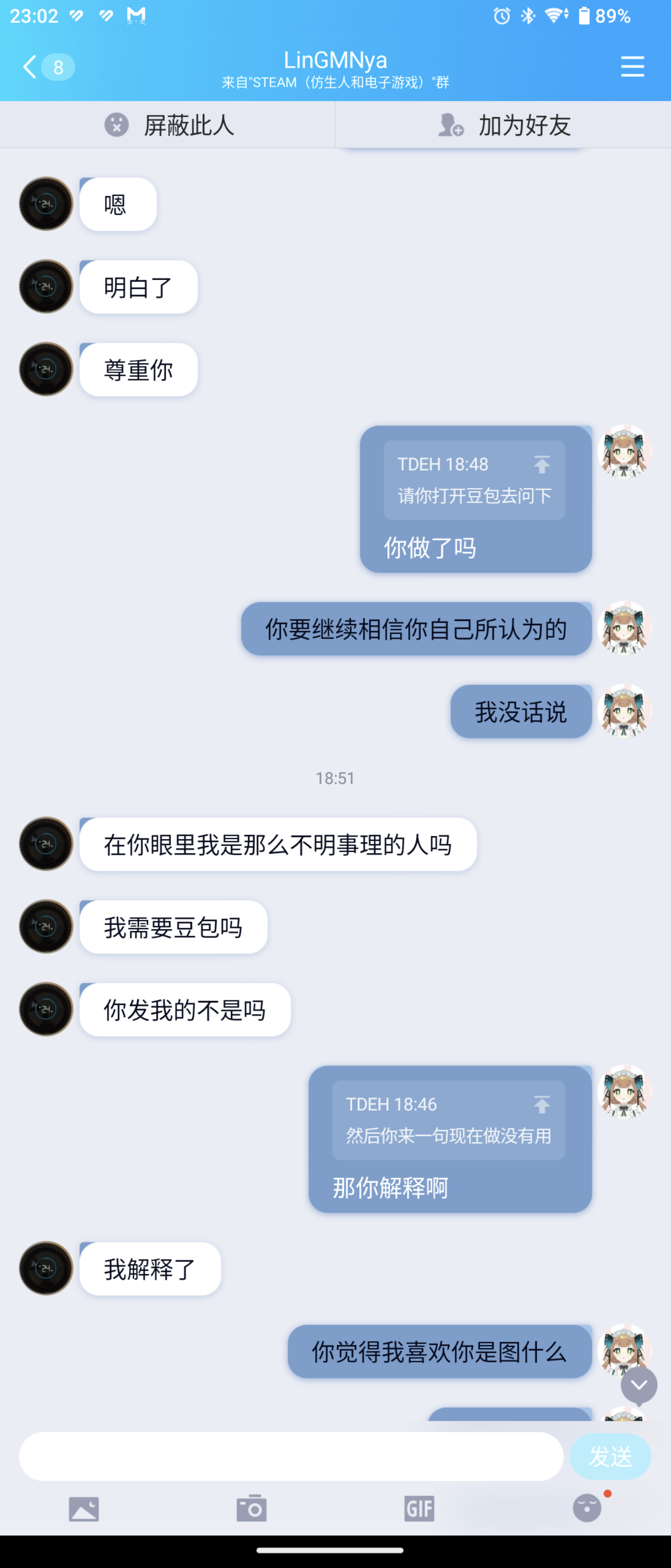Focus the message input field
Image resolution: width=671 pixels, height=1568 pixels.
tap(291, 1457)
